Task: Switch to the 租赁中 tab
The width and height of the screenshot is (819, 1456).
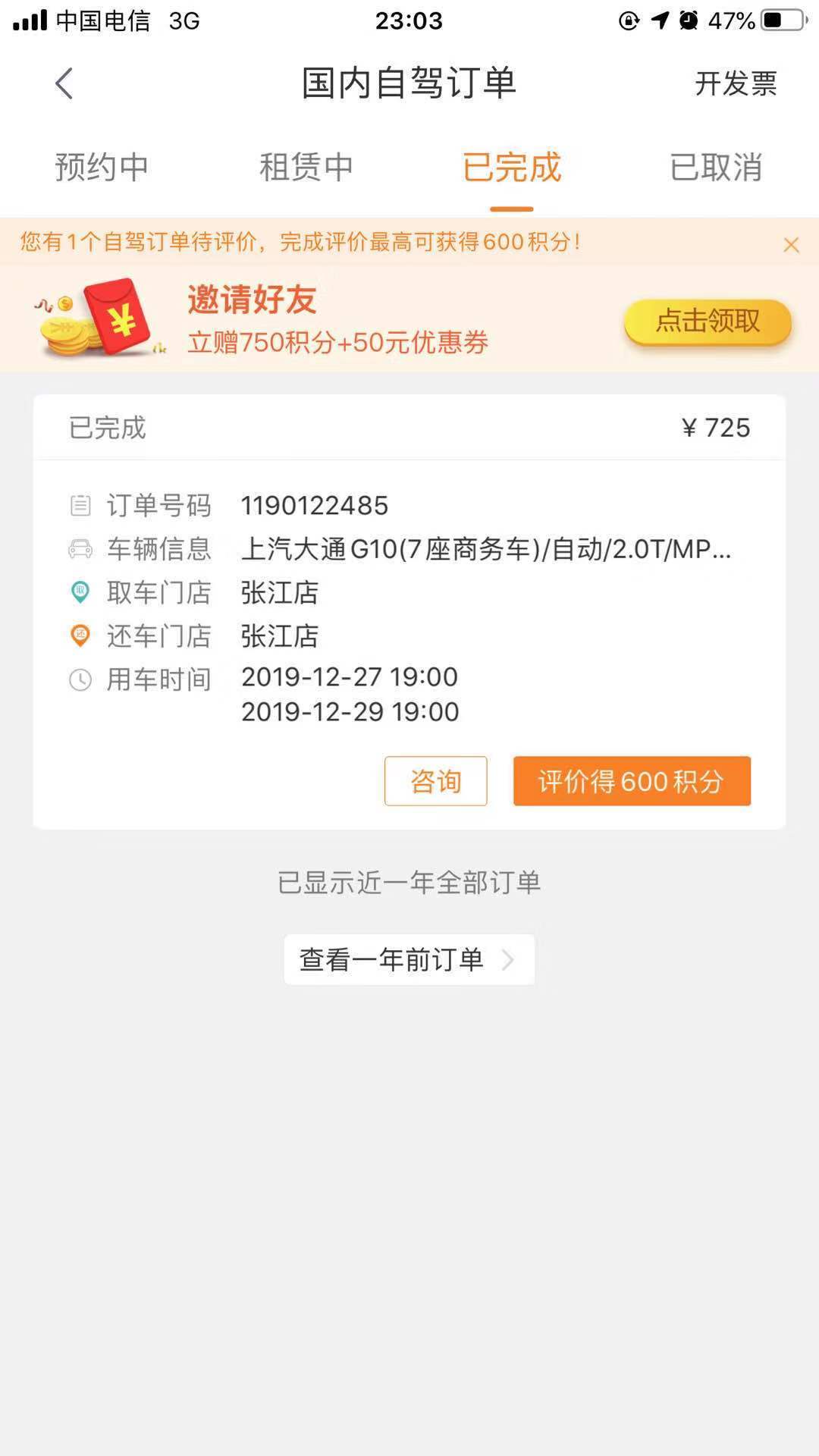Action: pos(306,168)
